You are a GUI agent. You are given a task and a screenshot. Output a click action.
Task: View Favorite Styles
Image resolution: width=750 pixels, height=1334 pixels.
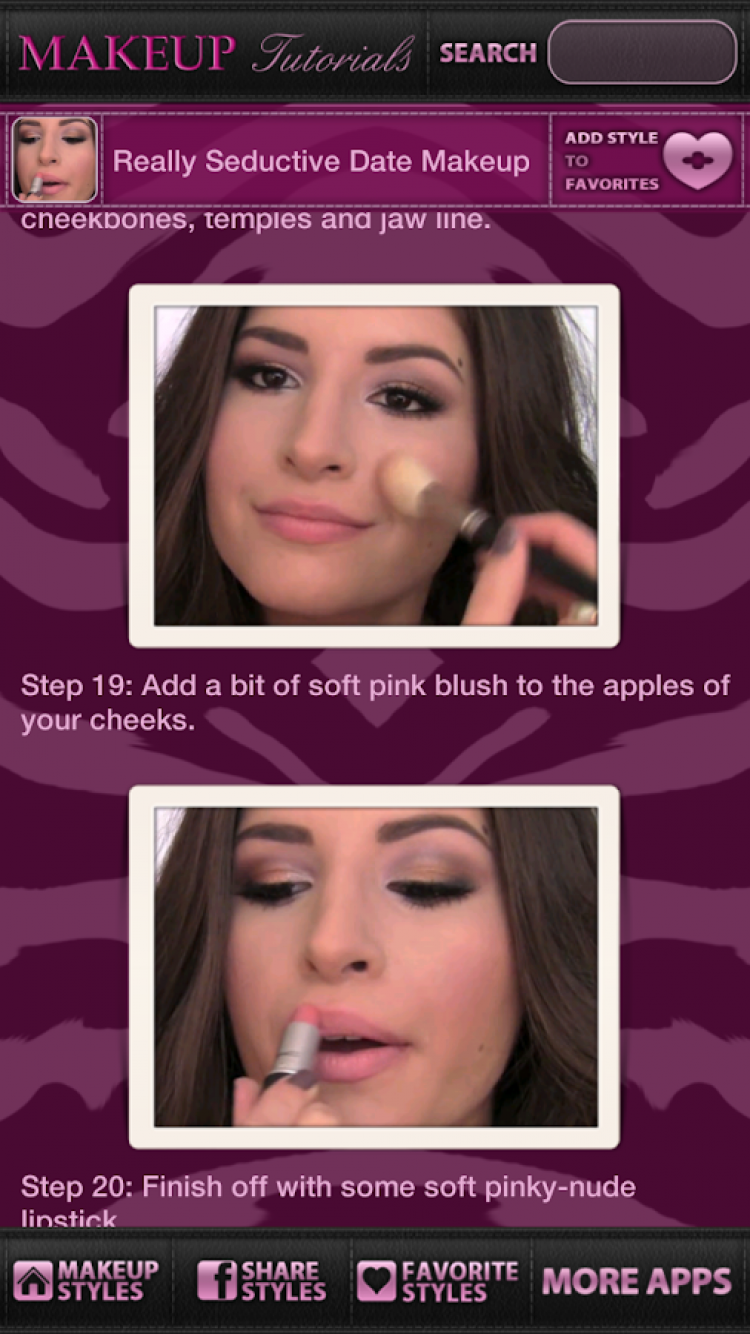tap(438, 1281)
